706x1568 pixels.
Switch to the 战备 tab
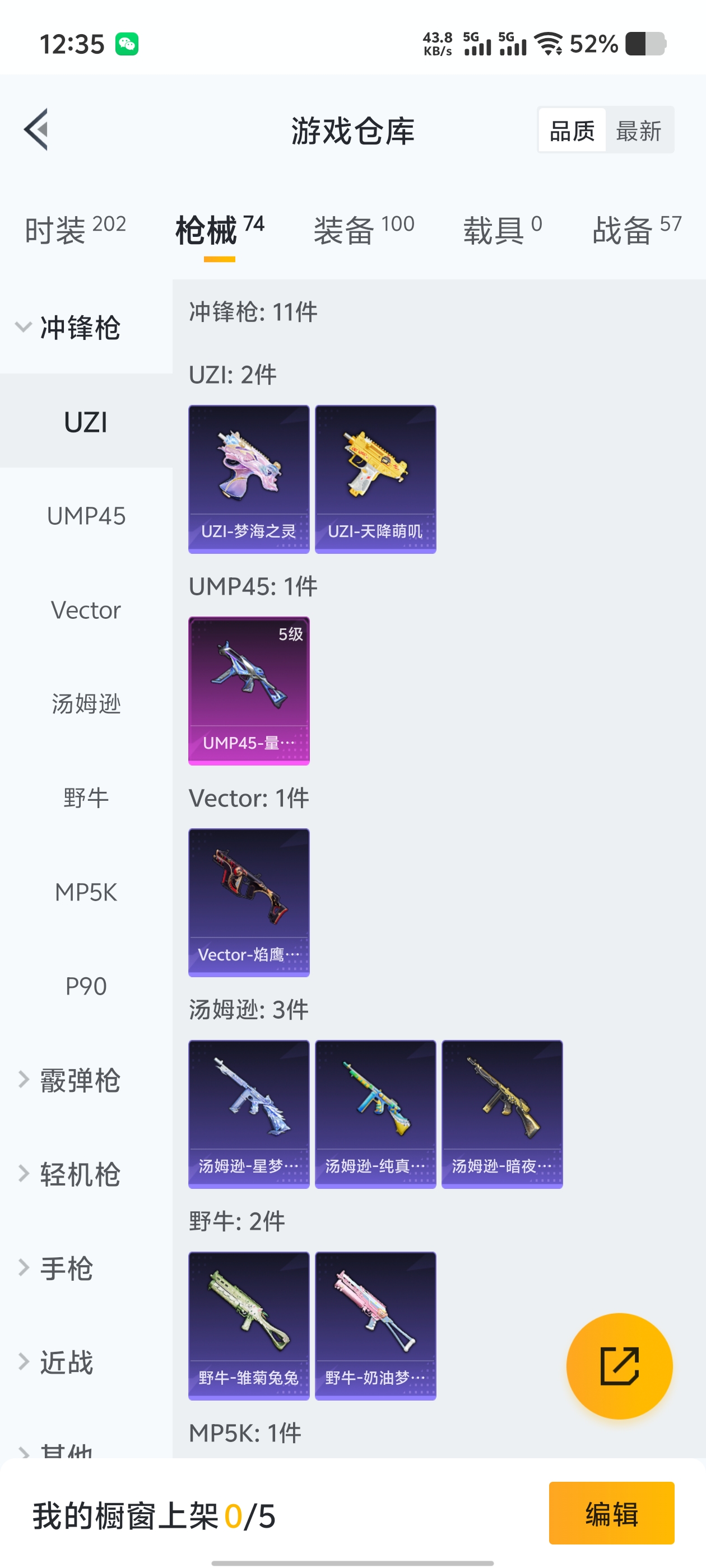[637, 230]
